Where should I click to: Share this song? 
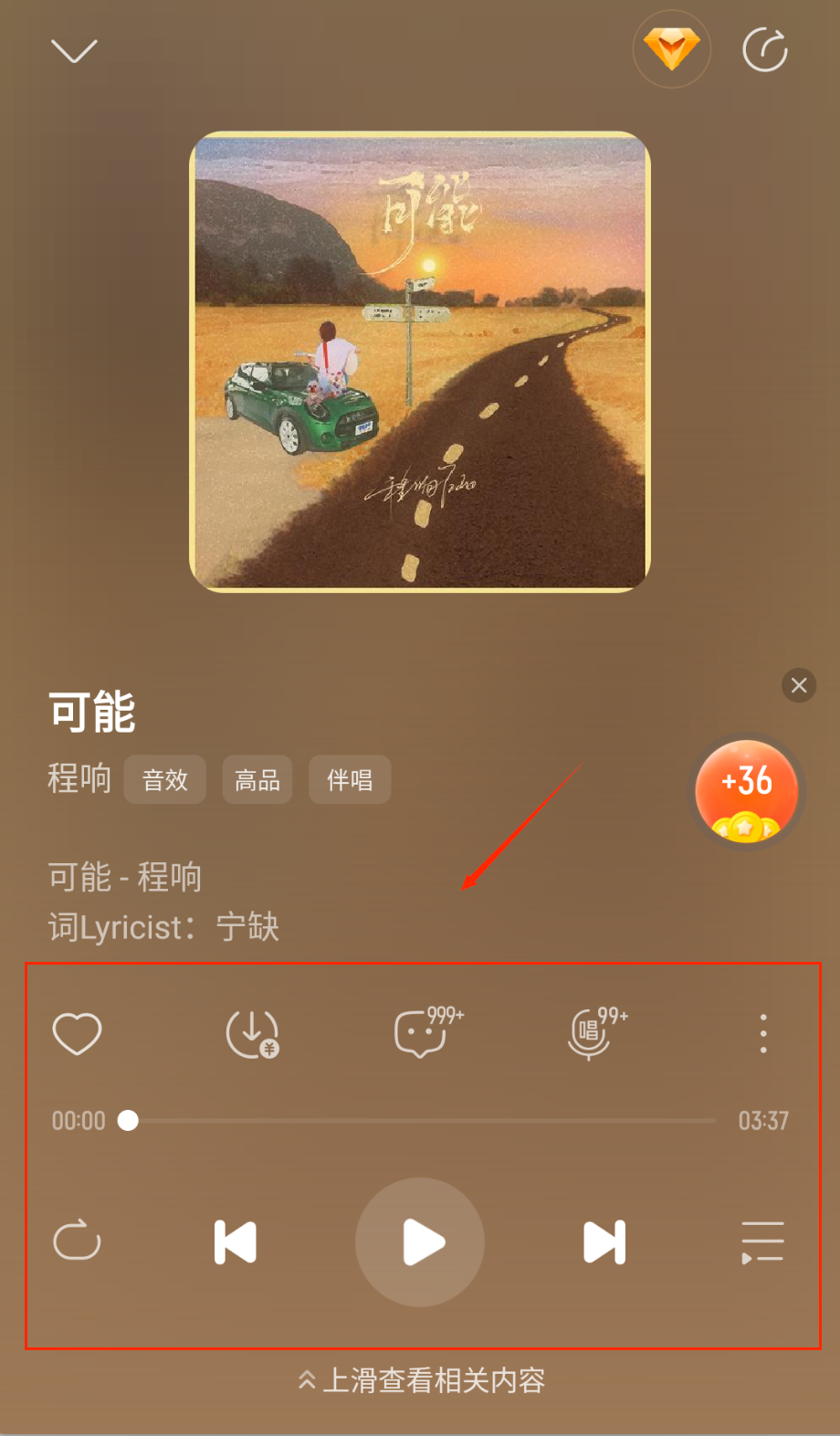pos(765,50)
